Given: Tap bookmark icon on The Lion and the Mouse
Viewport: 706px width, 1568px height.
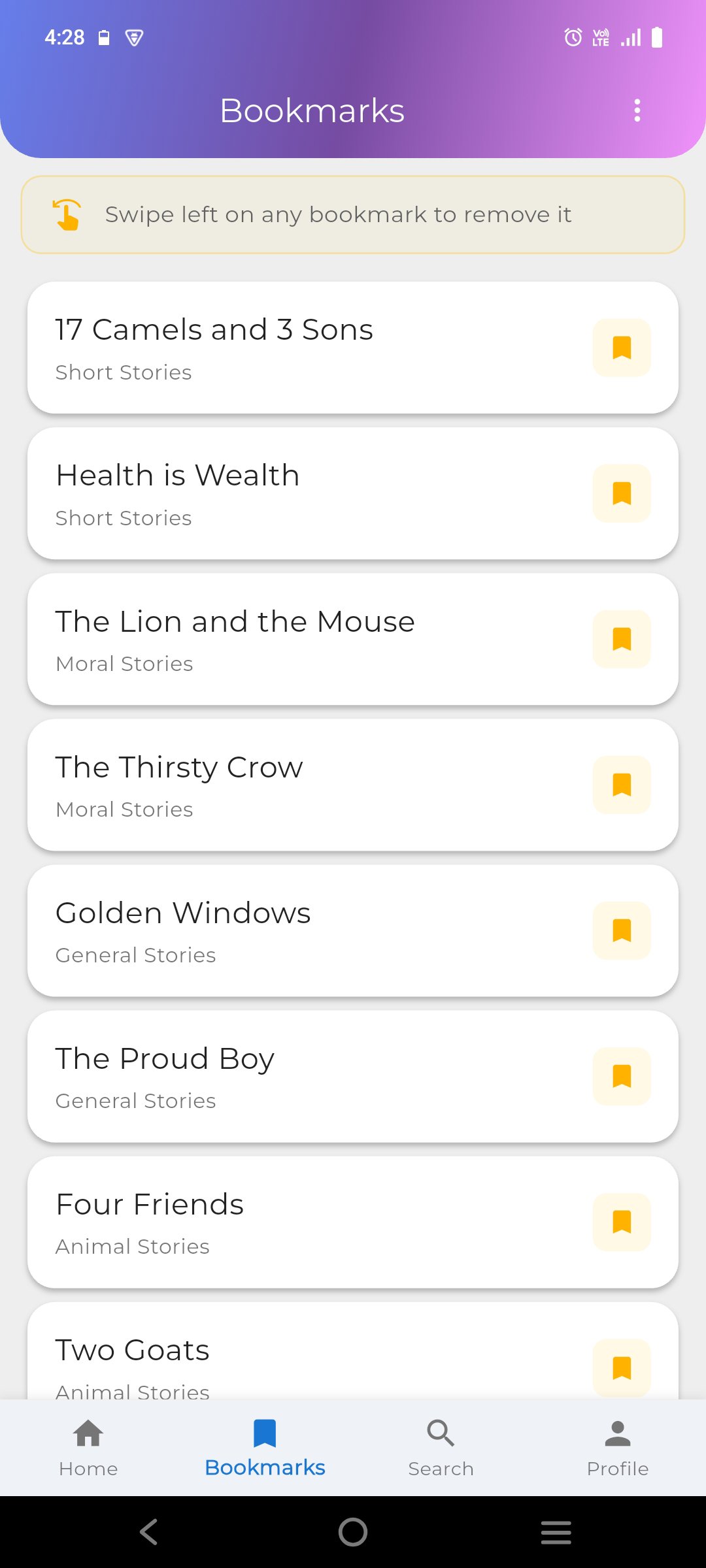Looking at the screenshot, I should [x=622, y=639].
